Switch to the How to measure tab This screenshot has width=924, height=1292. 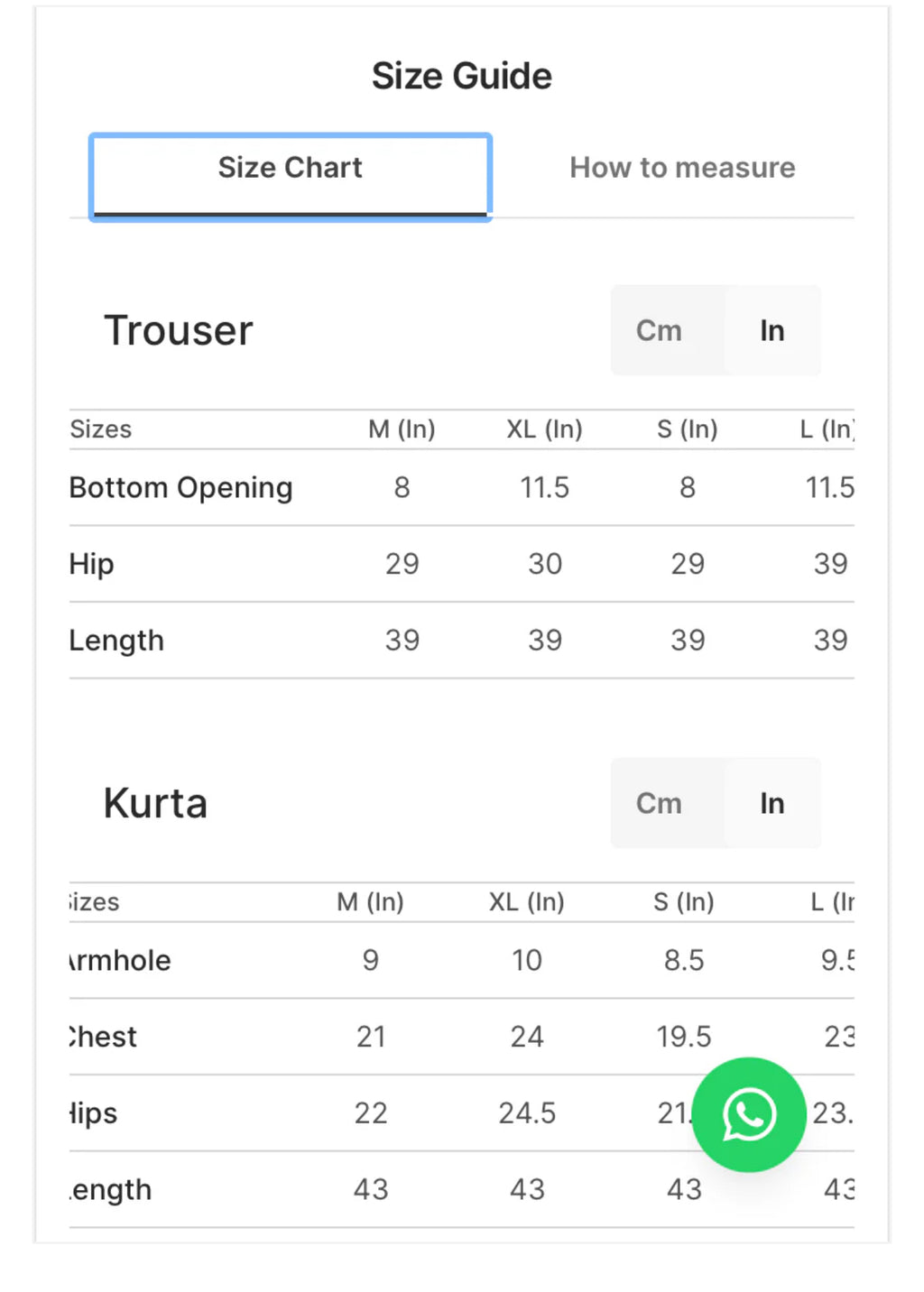coord(682,168)
